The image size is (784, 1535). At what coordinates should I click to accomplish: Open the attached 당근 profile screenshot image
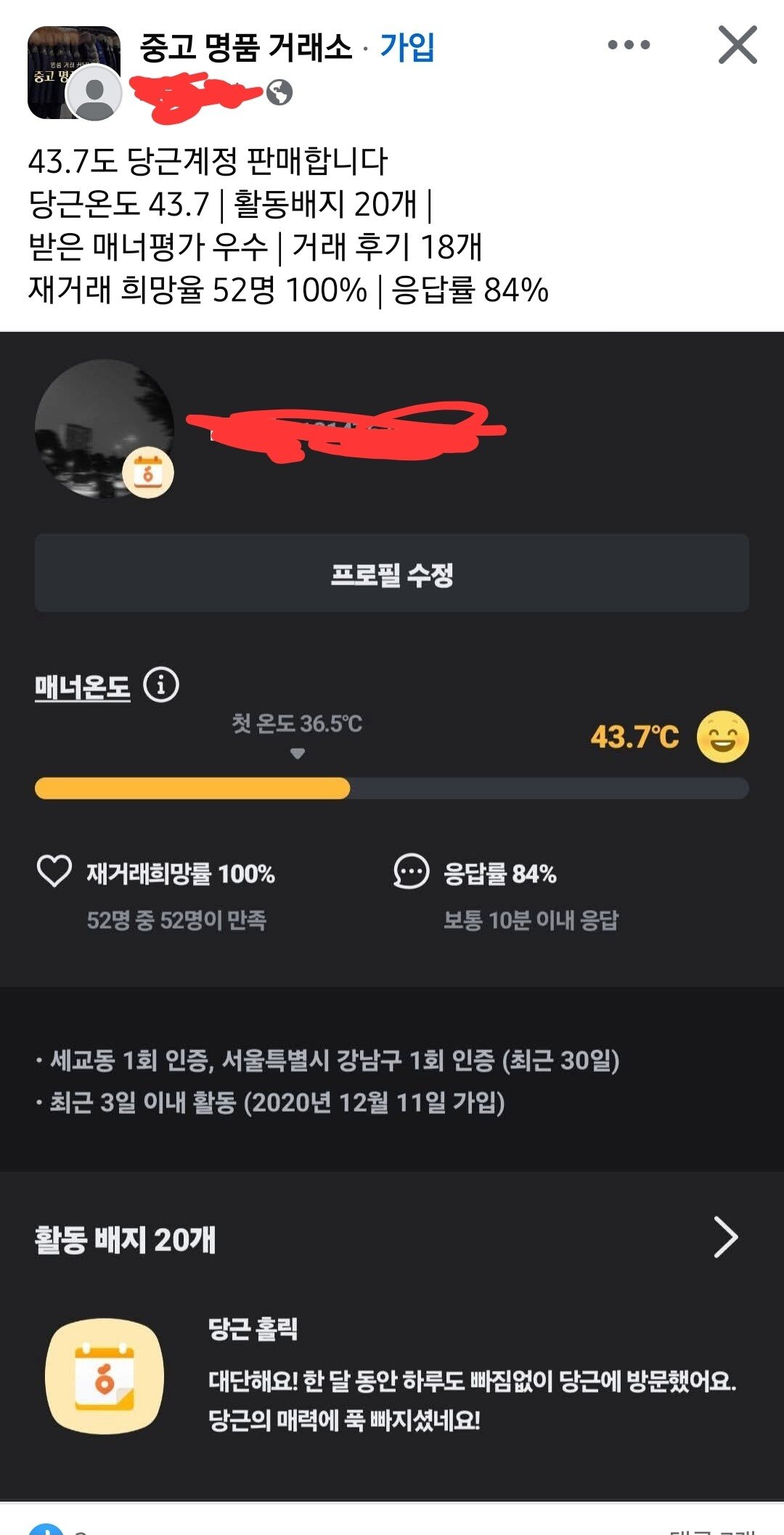coord(392,915)
